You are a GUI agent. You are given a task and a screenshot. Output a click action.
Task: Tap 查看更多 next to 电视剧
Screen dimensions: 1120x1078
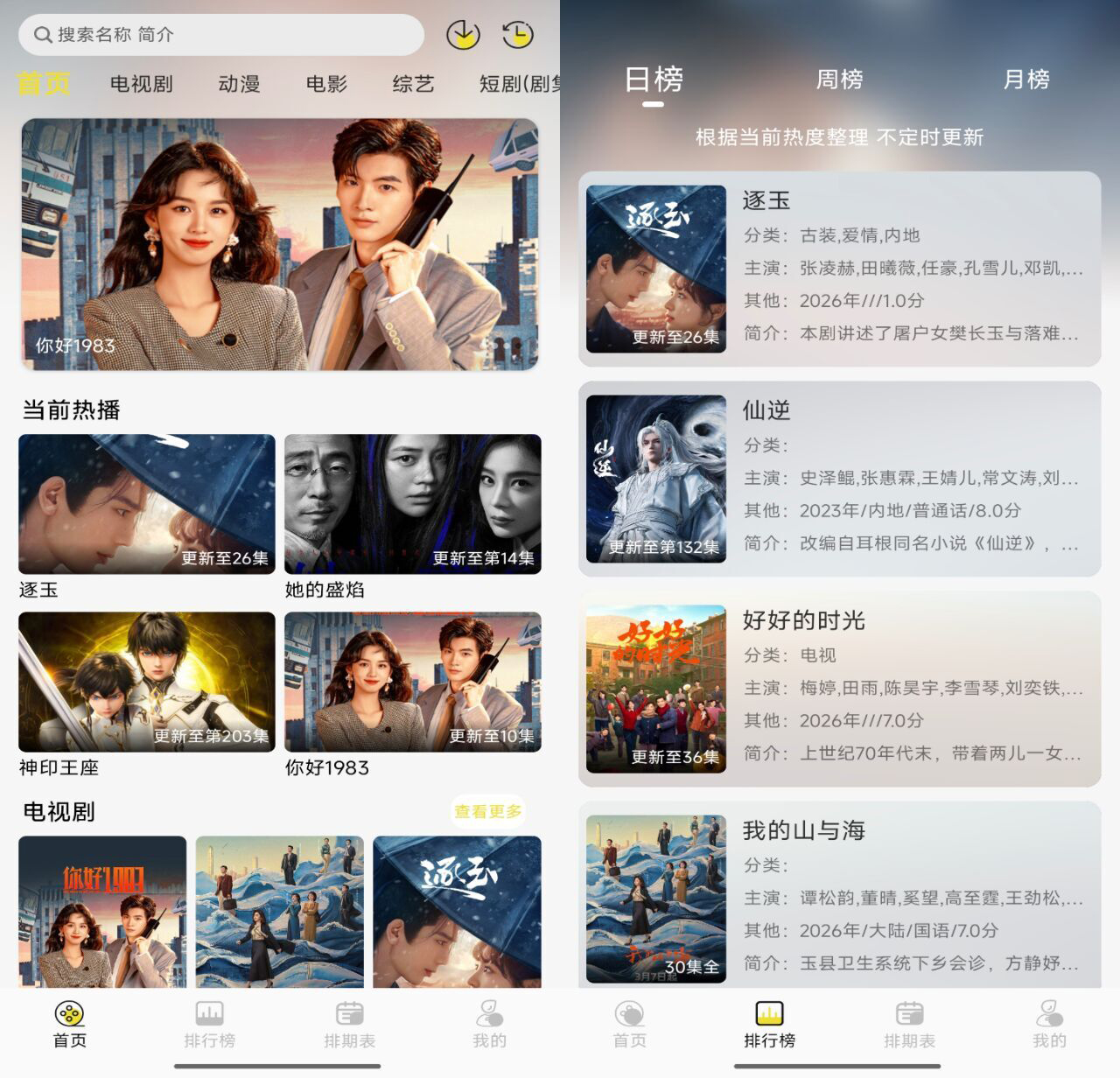pos(487,812)
